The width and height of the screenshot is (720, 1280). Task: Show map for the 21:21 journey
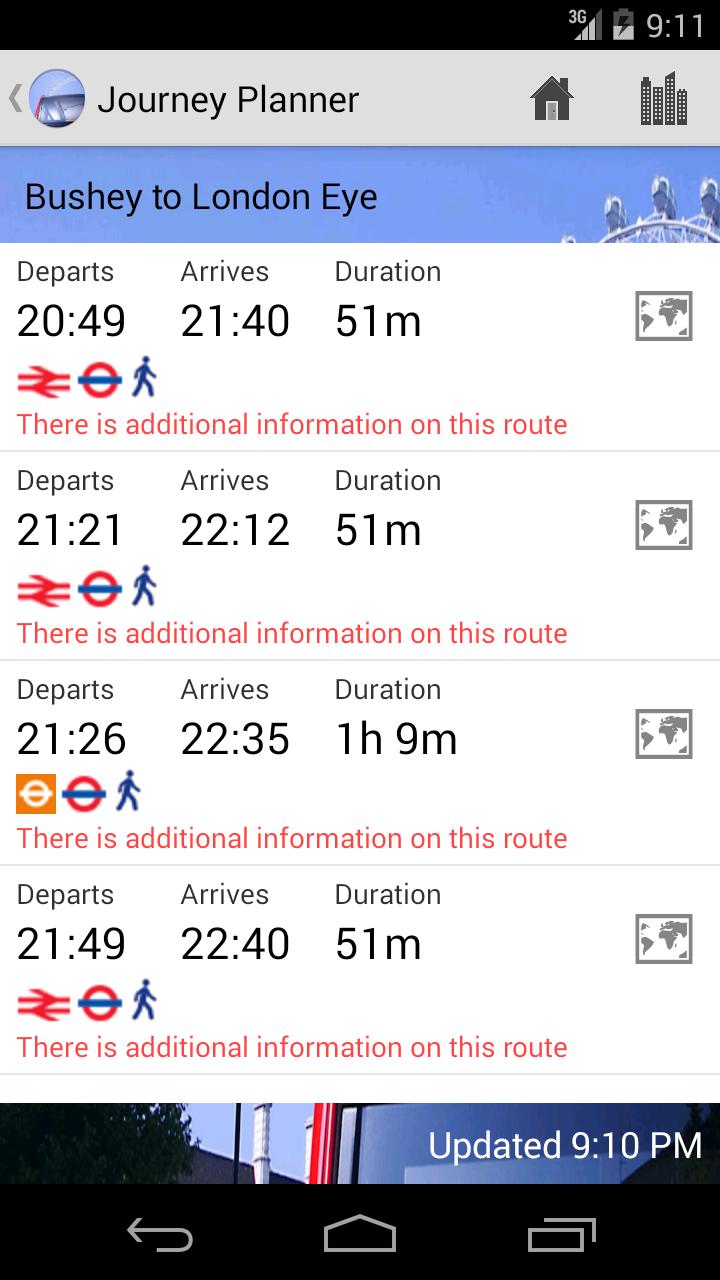(663, 525)
